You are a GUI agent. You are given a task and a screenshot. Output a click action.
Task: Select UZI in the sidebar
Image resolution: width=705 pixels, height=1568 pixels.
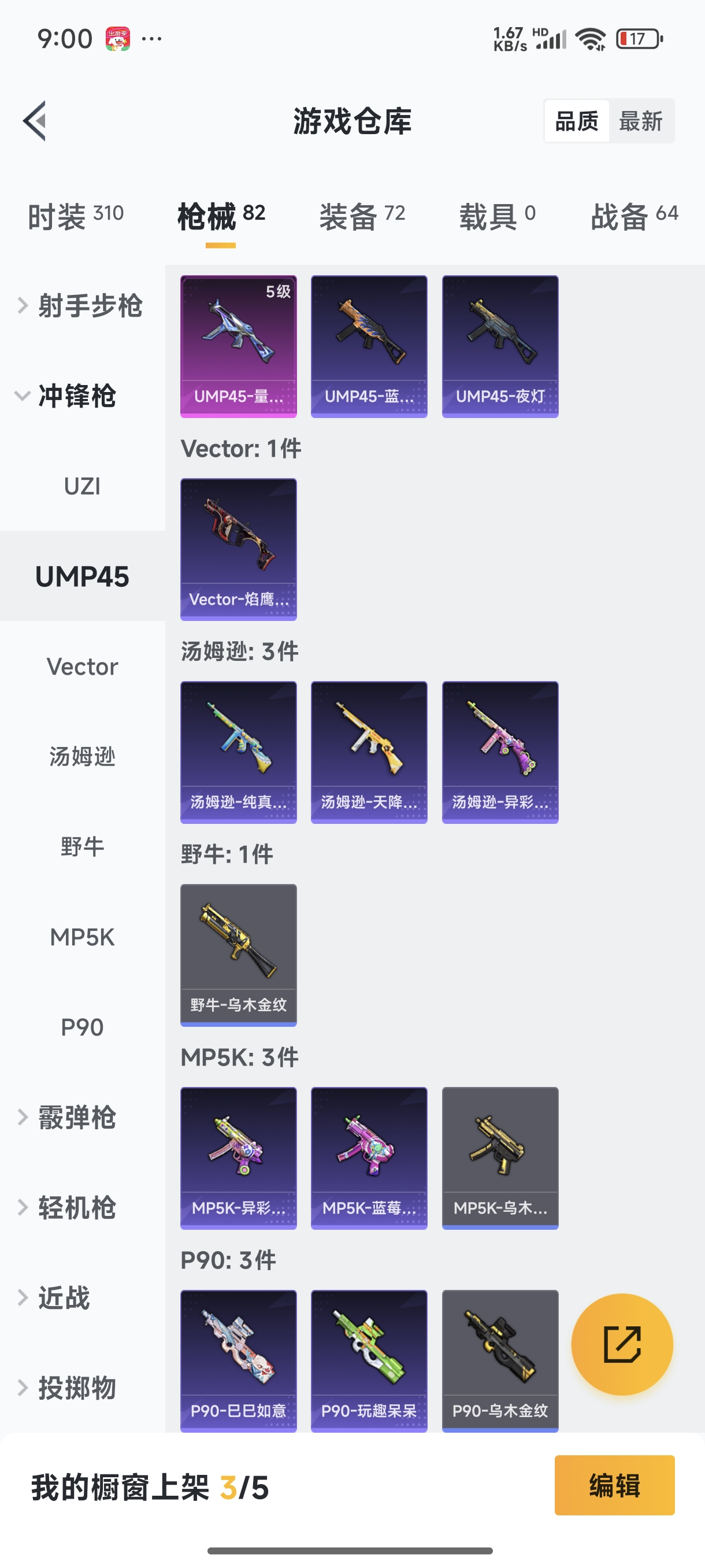click(x=81, y=486)
